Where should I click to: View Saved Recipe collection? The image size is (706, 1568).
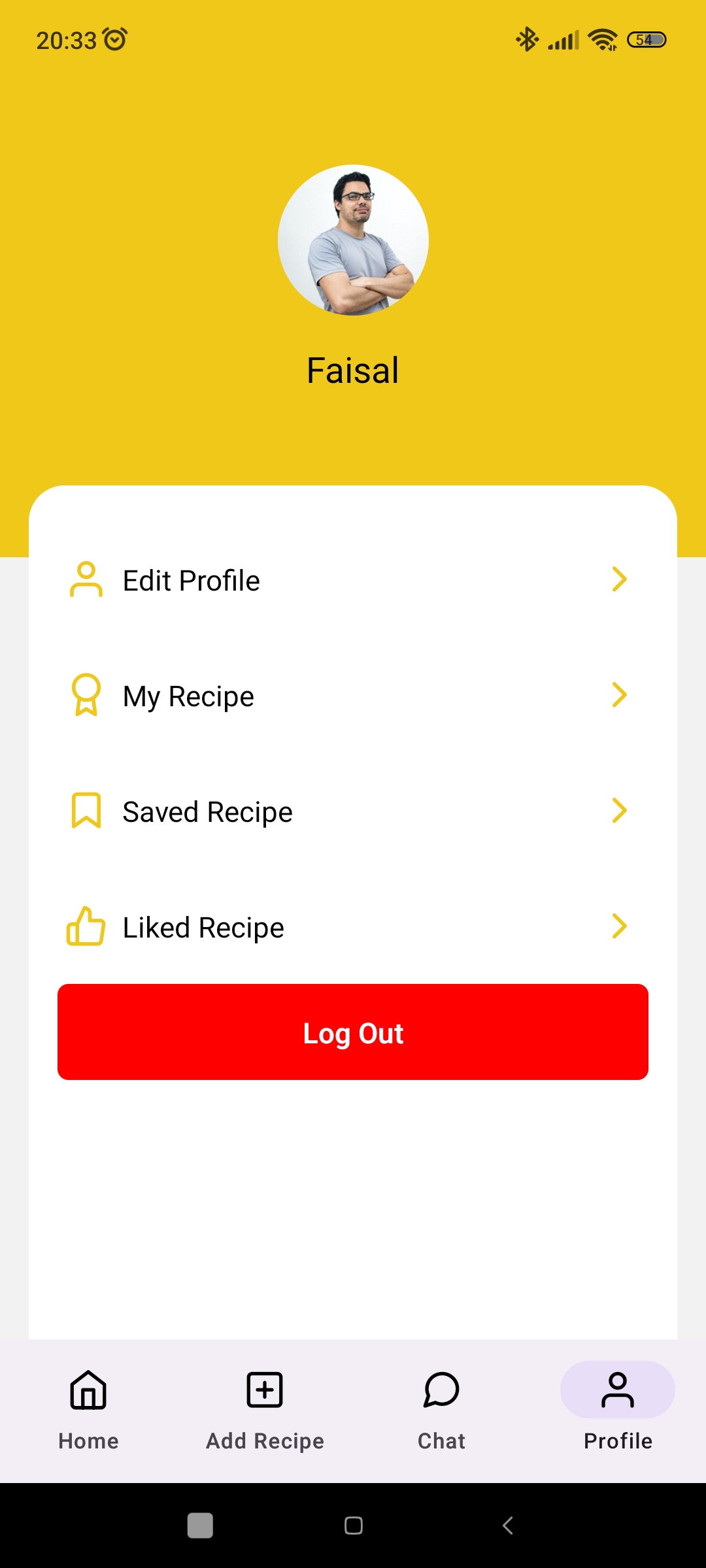[x=353, y=811]
